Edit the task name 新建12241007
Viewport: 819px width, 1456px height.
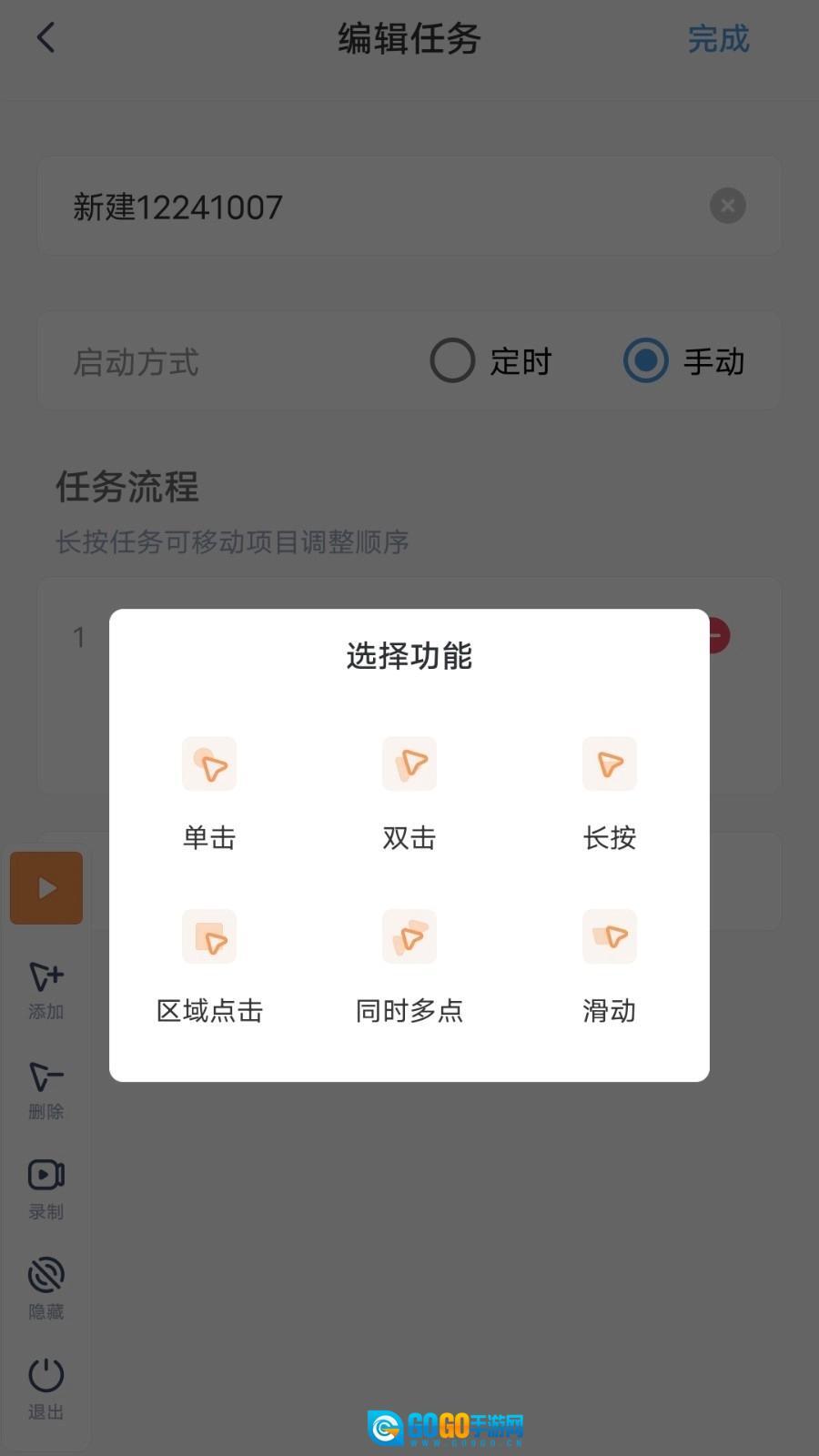tap(364, 207)
